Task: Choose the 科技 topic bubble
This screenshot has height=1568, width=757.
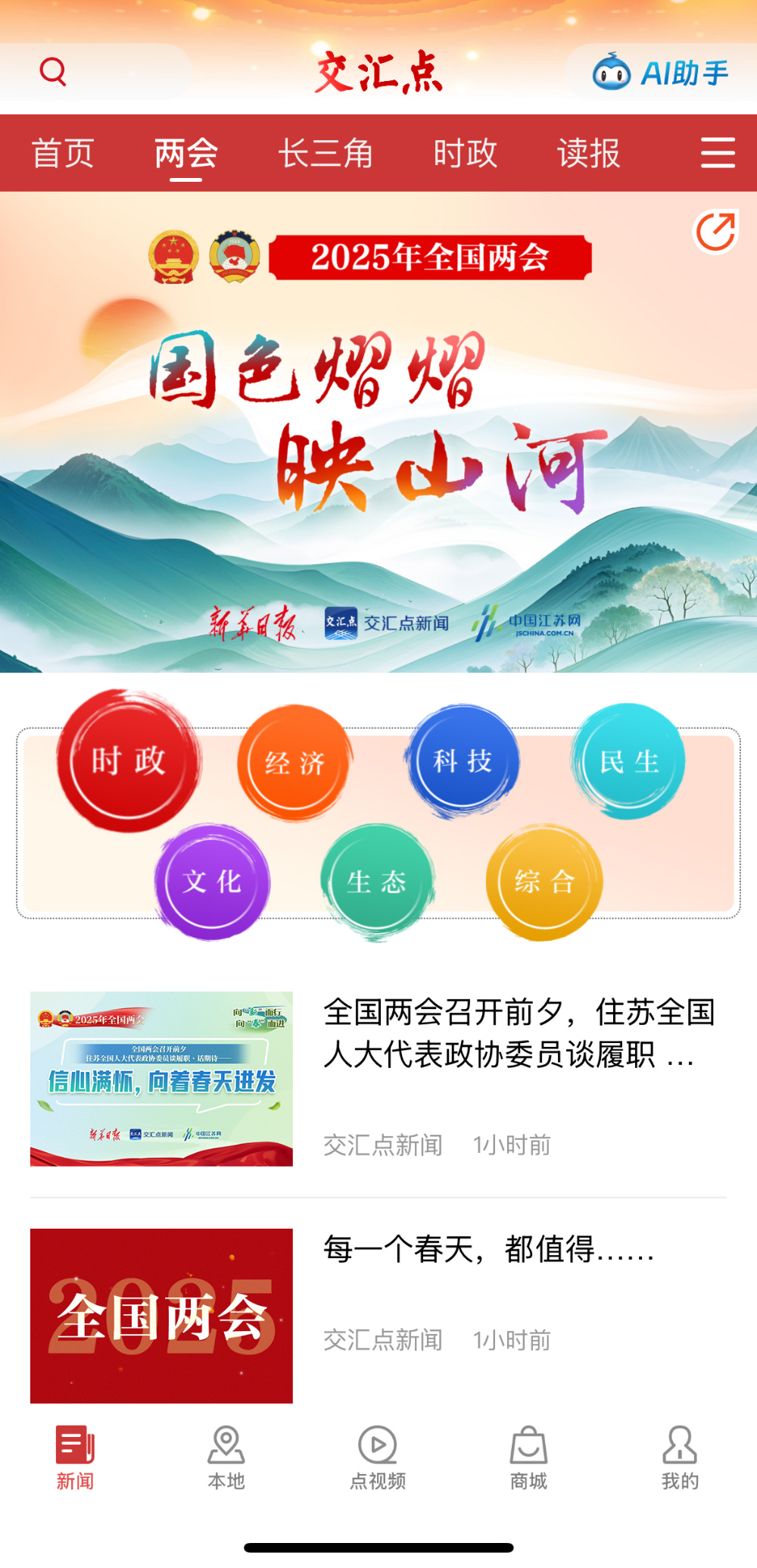Action: click(x=463, y=761)
